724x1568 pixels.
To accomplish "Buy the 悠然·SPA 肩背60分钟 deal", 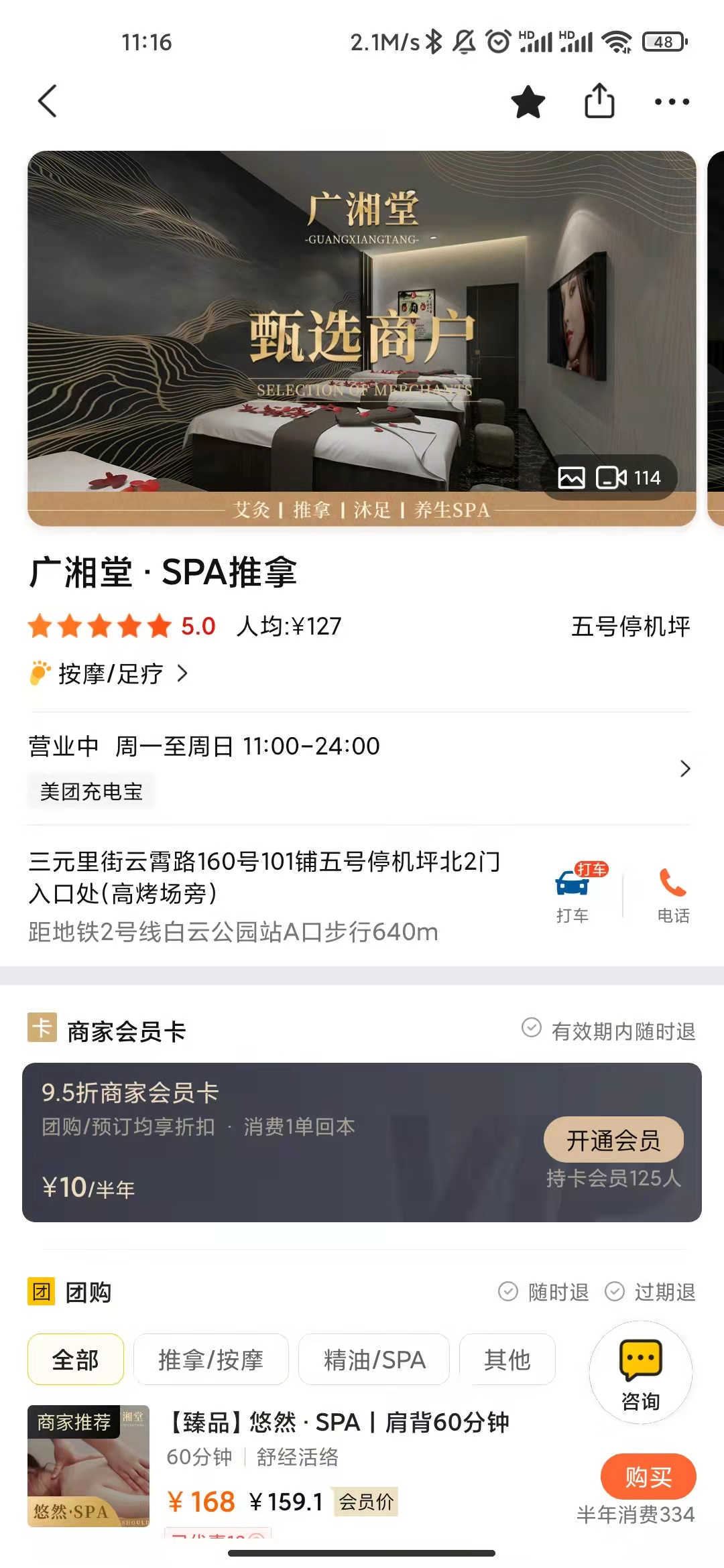I will [x=648, y=1476].
